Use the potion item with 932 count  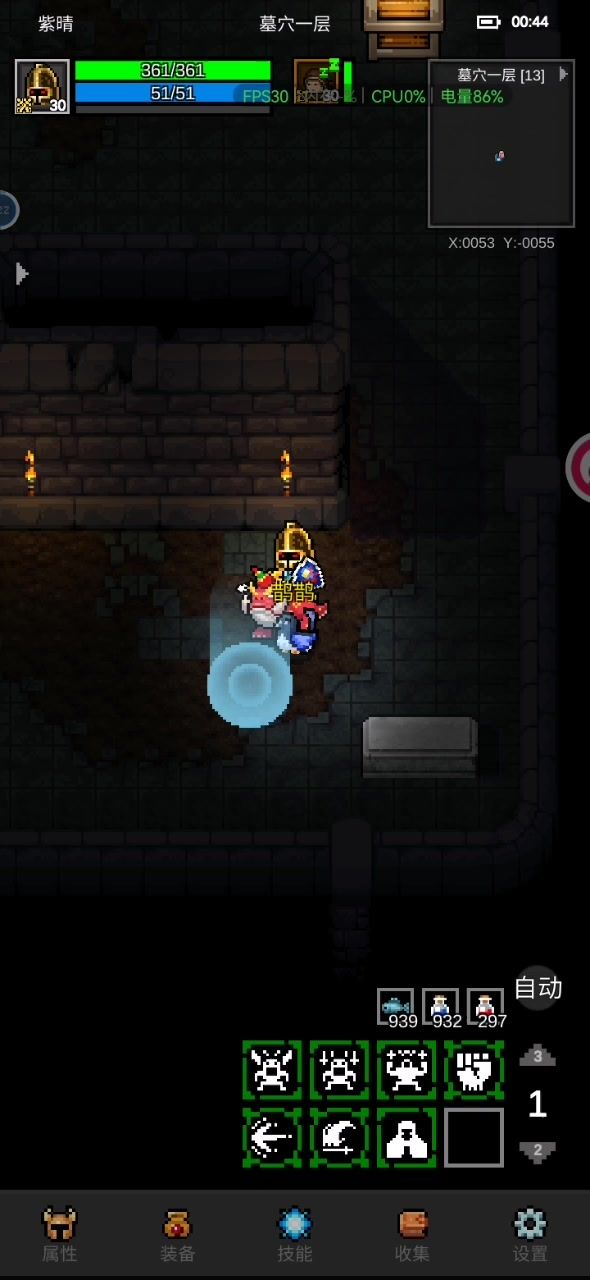point(441,1006)
